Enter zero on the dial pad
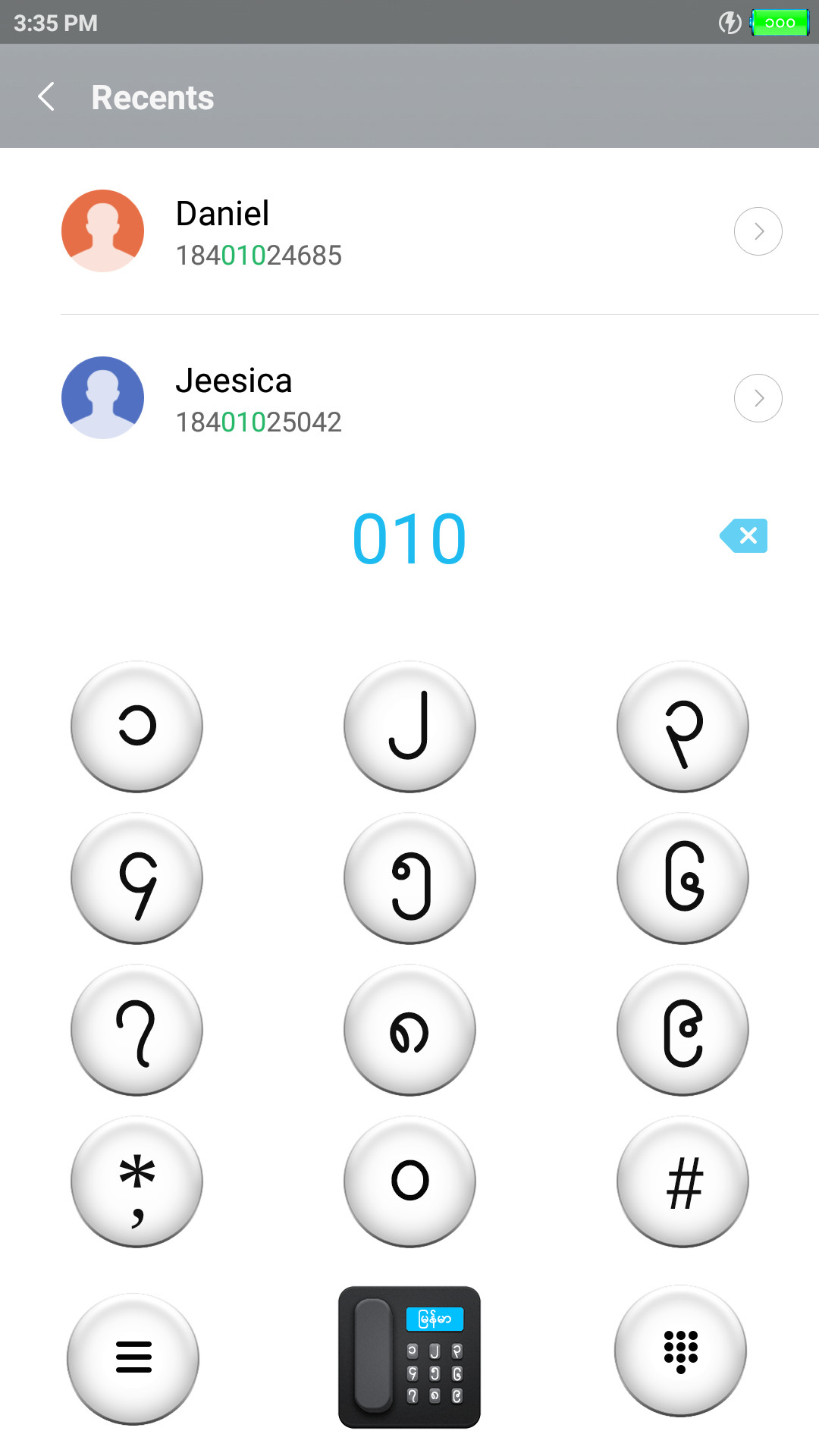The image size is (819, 1456). (x=409, y=1181)
